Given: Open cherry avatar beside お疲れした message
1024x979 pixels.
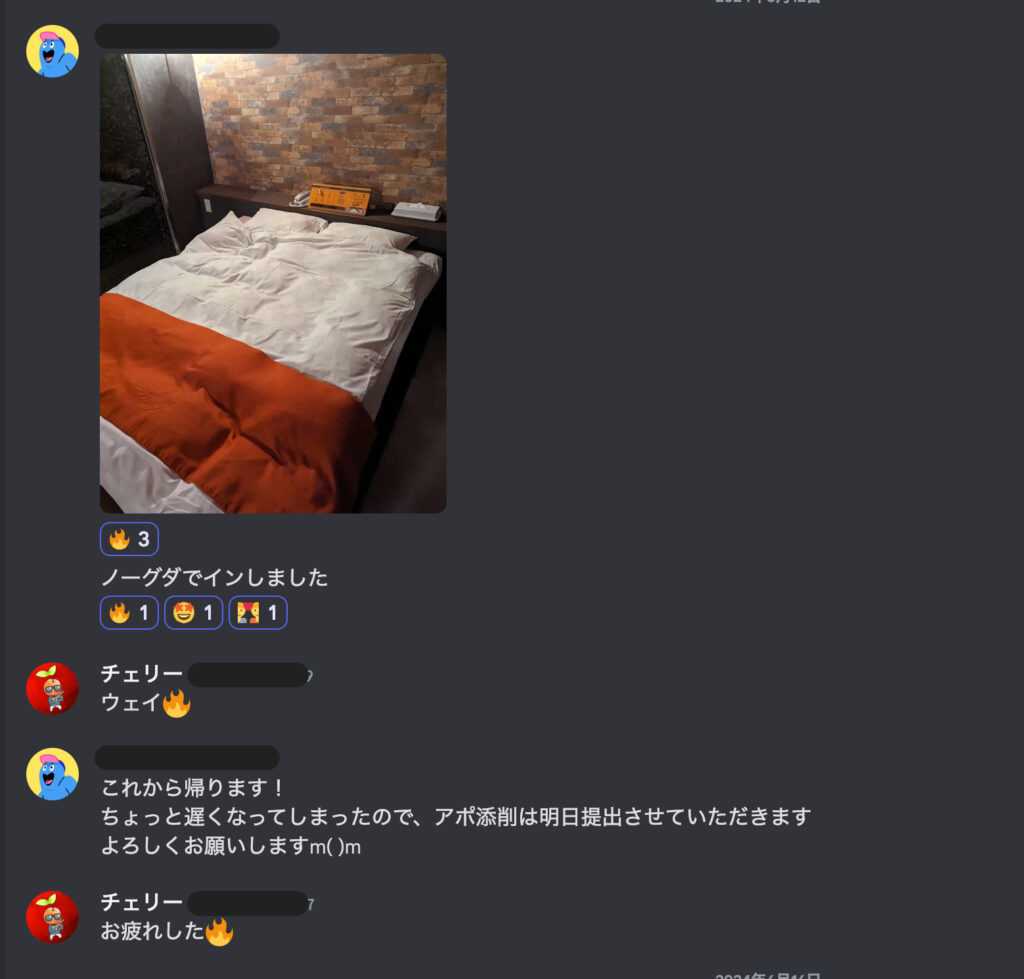Looking at the screenshot, I should pyautogui.click(x=52, y=916).
